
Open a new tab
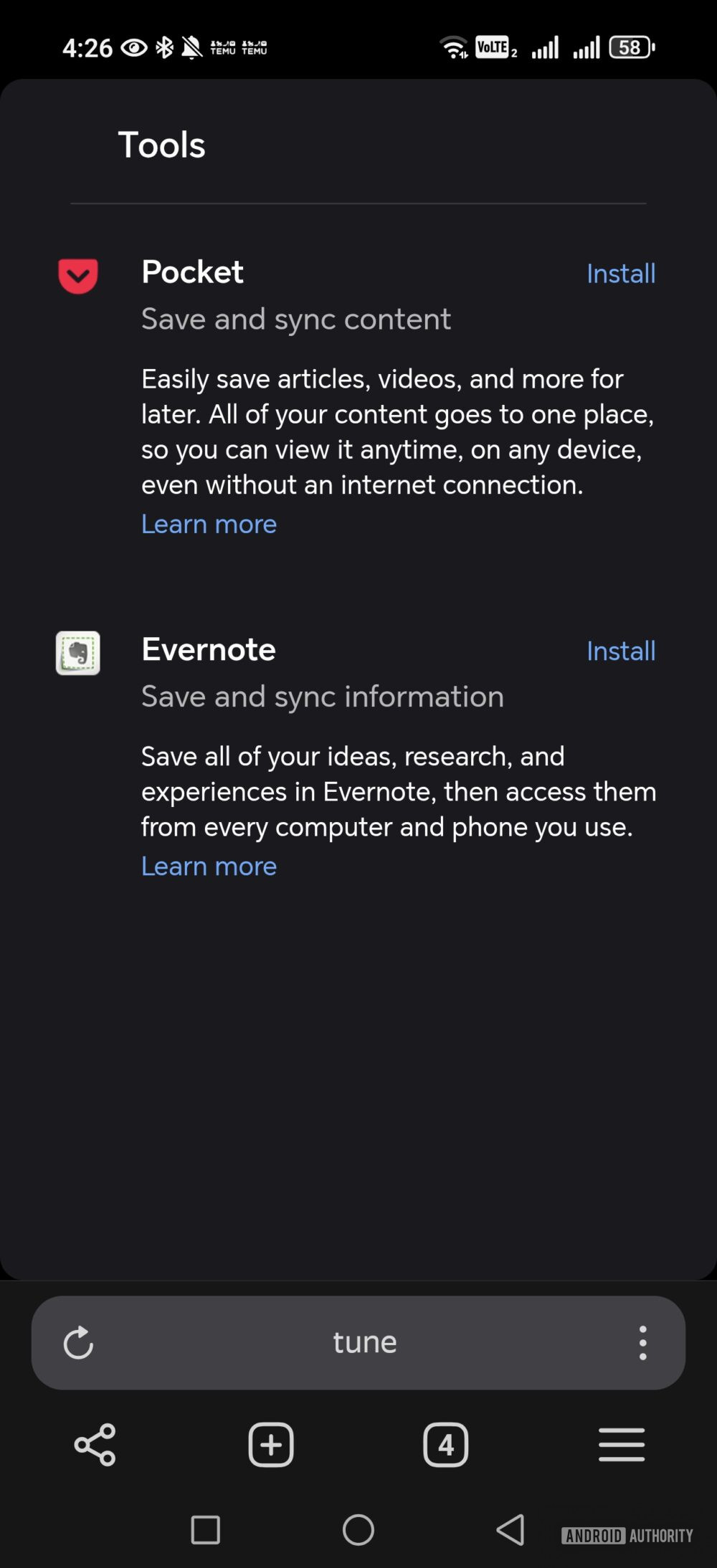[x=271, y=1445]
